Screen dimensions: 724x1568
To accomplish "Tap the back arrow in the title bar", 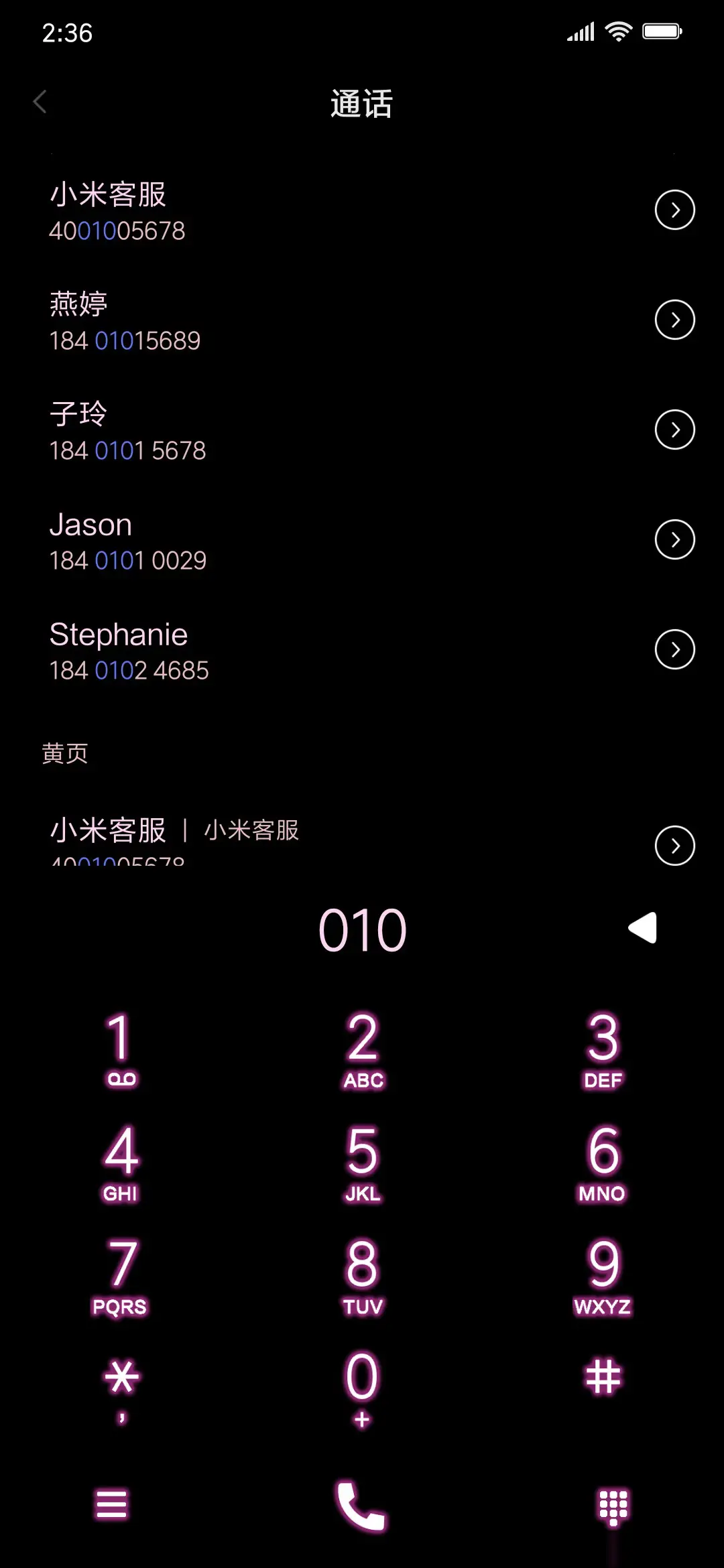I will (x=40, y=102).
